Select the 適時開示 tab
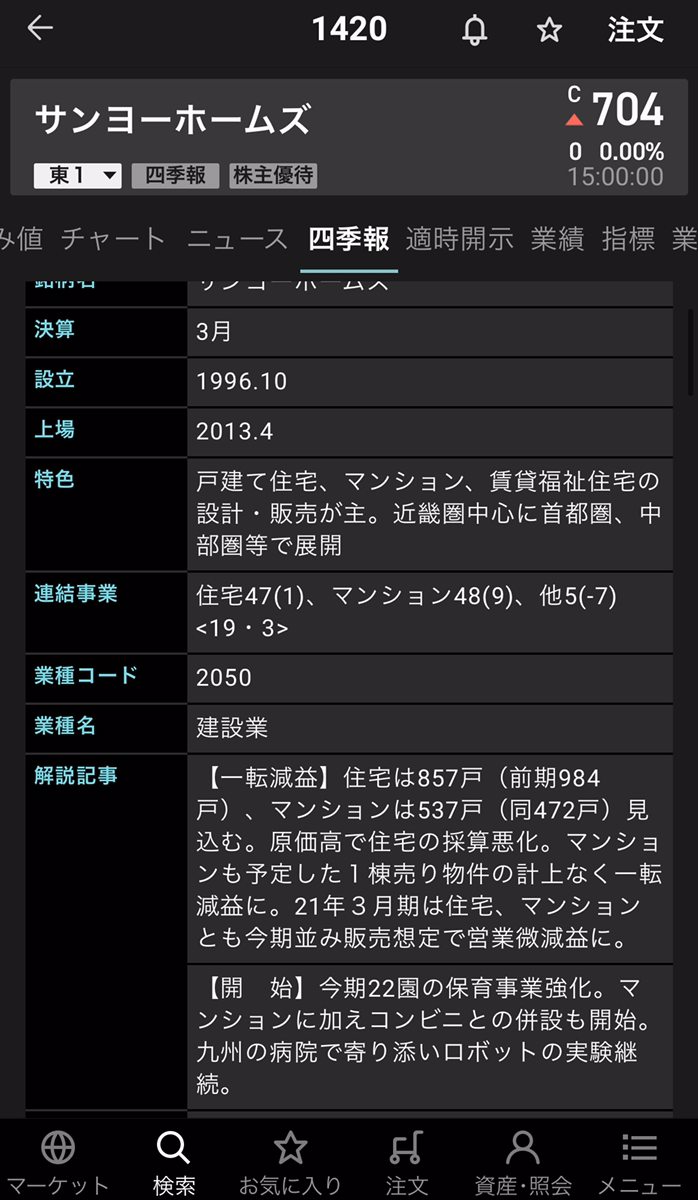This screenshot has width=698, height=1200. point(459,239)
